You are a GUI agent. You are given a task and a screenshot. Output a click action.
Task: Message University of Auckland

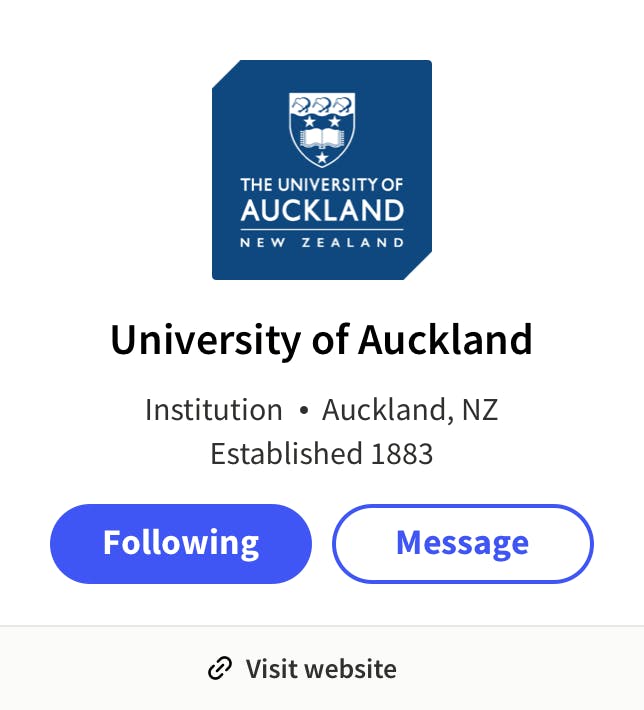point(462,544)
